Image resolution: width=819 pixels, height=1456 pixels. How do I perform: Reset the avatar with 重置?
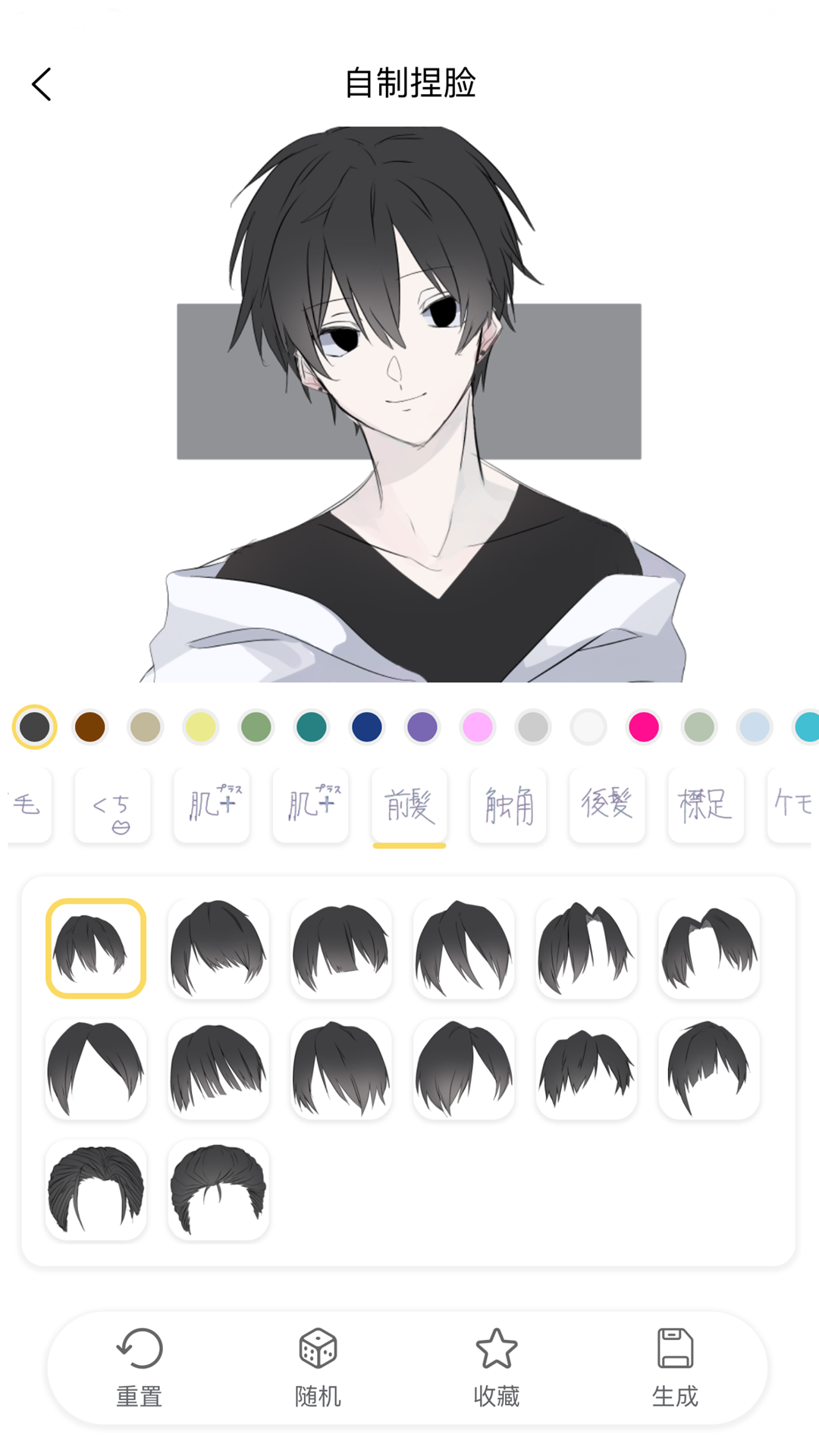tap(140, 1368)
